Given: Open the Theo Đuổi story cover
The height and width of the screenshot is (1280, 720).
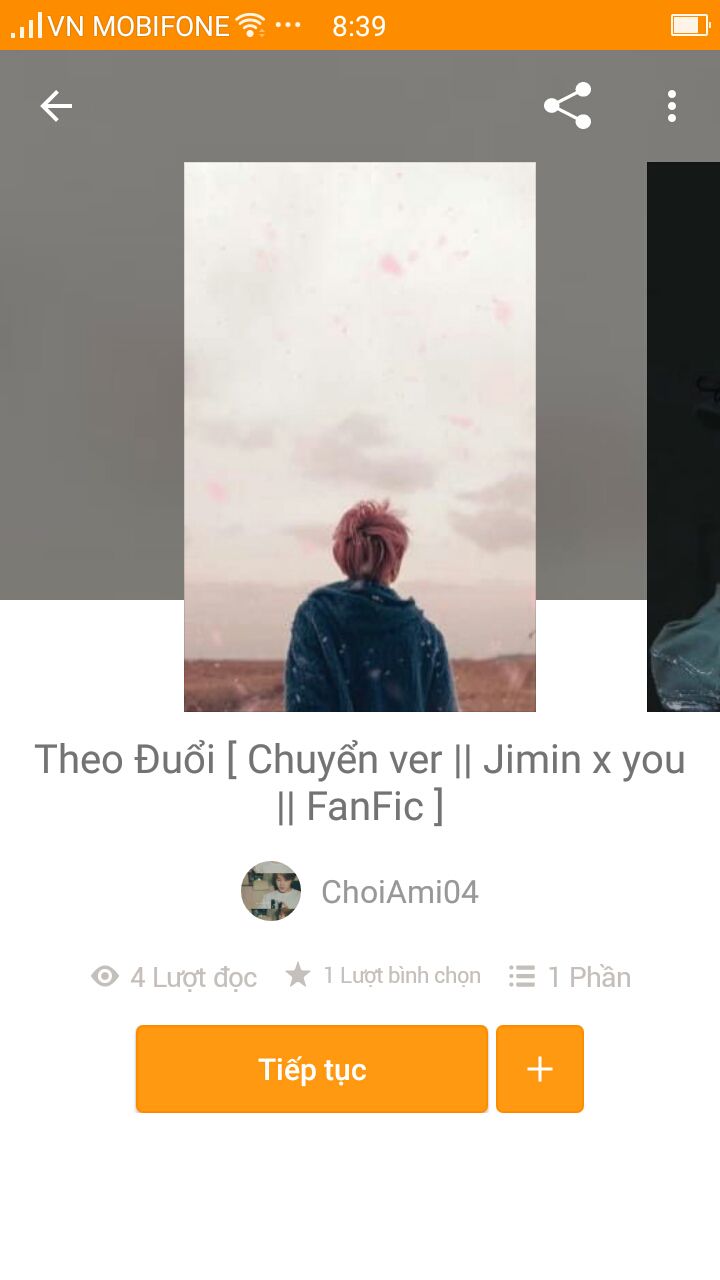Looking at the screenshot, I should point(360,437).
